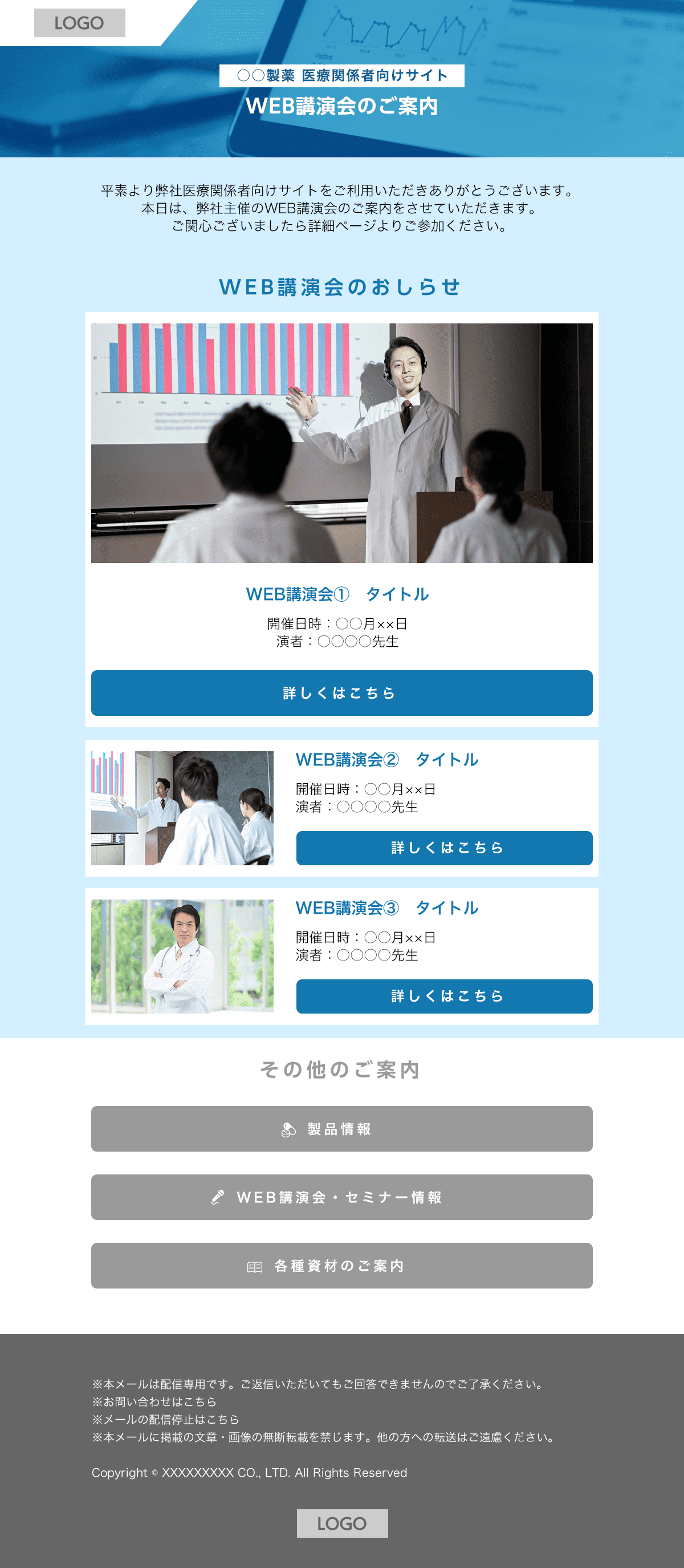Open the 製品情報 button
Image resolution: width=684 pixels, height=1568 pixels.
(341, 1129)
